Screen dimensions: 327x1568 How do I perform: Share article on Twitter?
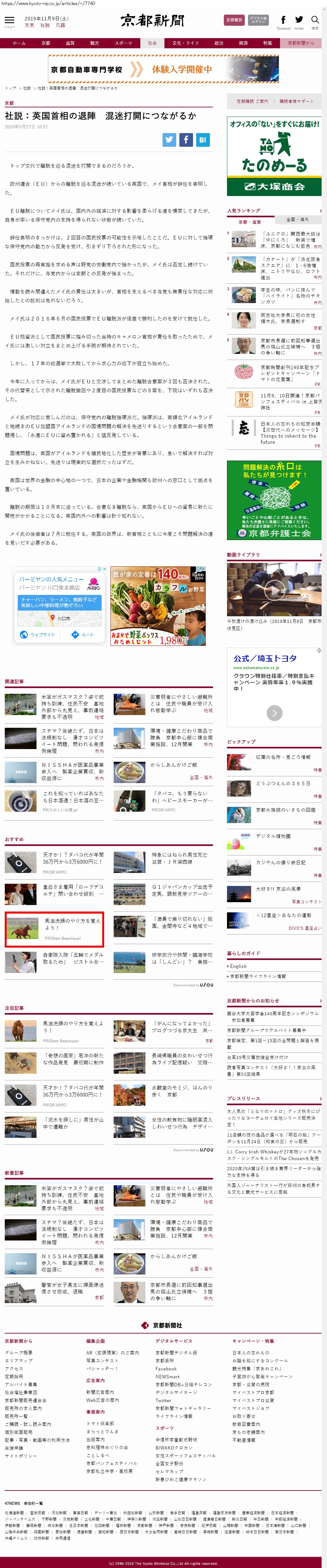click(x=169, y=139)
